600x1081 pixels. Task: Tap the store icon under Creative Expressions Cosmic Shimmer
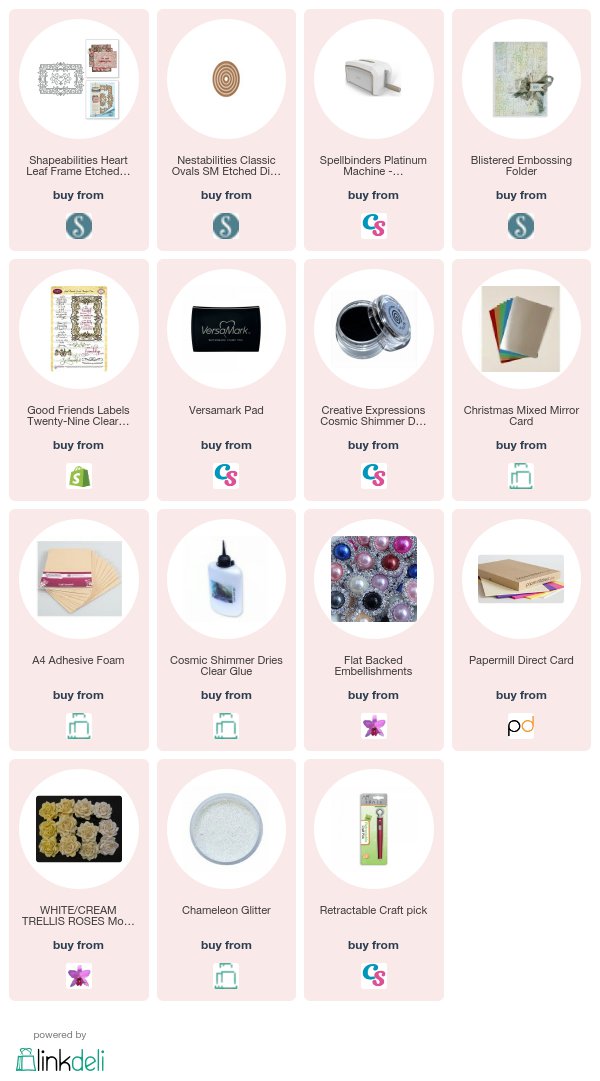click(x=374, y=476)
